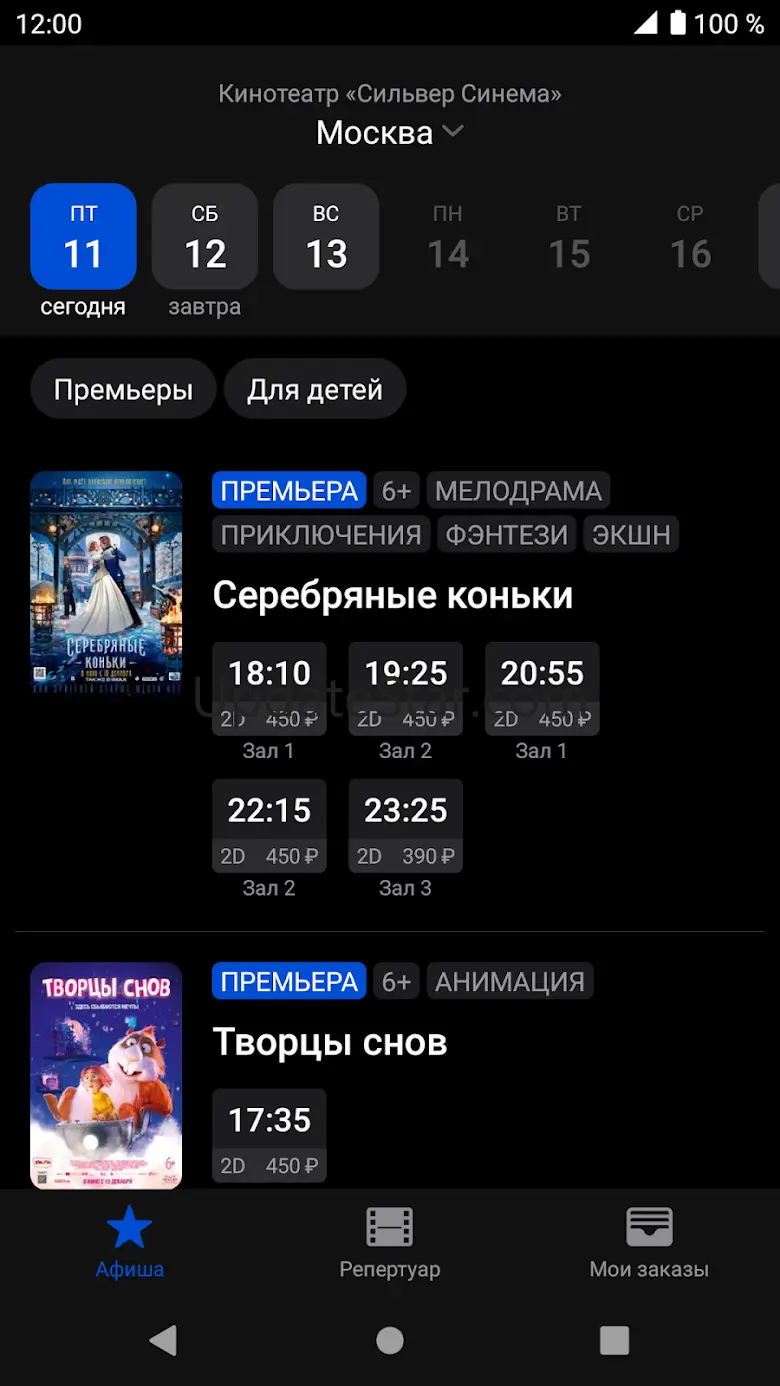Choose the 23:25 session for 390 ₽
The height and width of the screenshot is (1386, 780).
405,826
